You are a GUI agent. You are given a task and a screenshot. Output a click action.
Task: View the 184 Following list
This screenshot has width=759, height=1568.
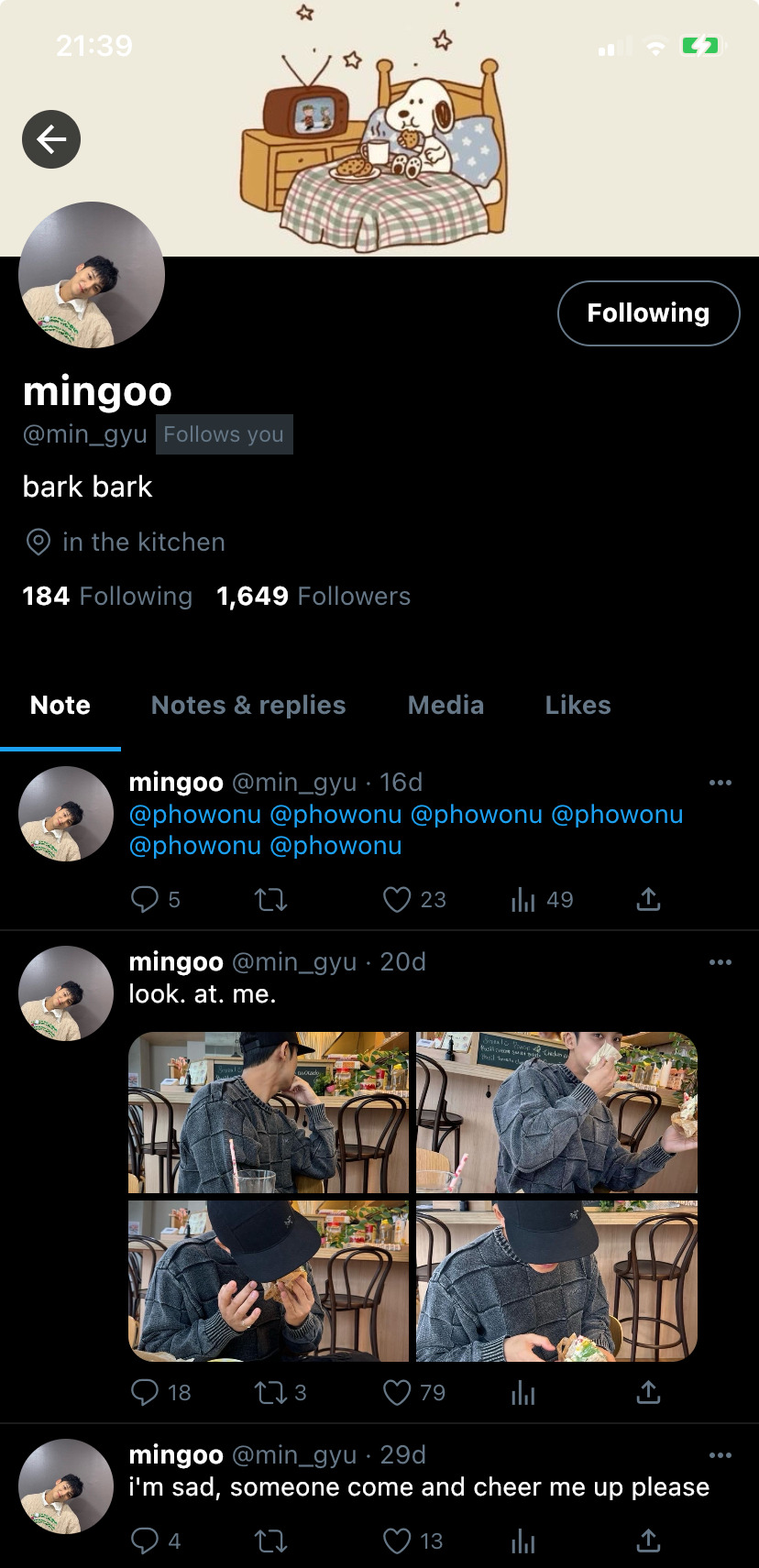click(107, 597)
